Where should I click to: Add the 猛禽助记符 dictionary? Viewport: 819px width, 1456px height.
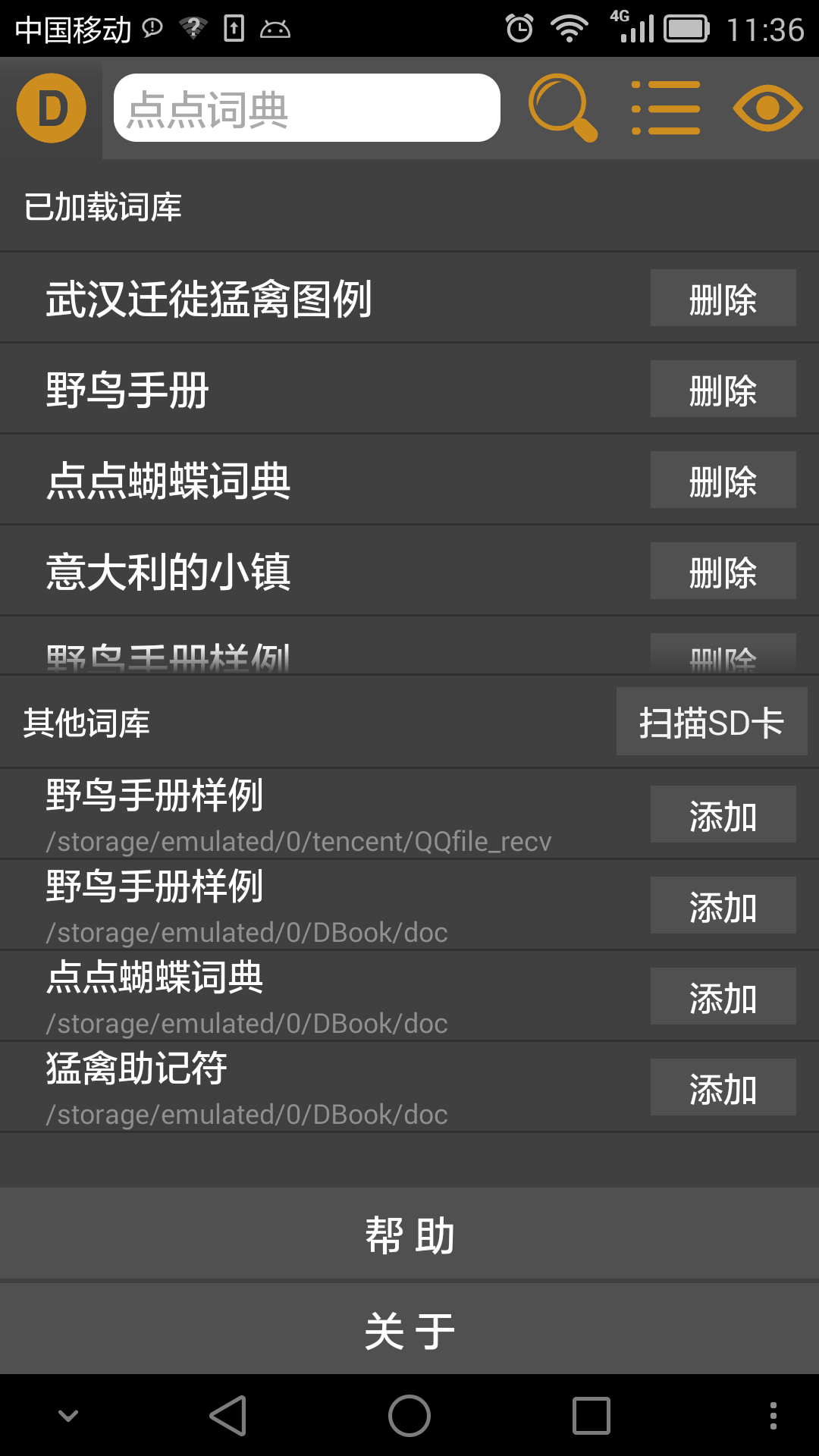pyautogui.click(x=723, y=1088)
